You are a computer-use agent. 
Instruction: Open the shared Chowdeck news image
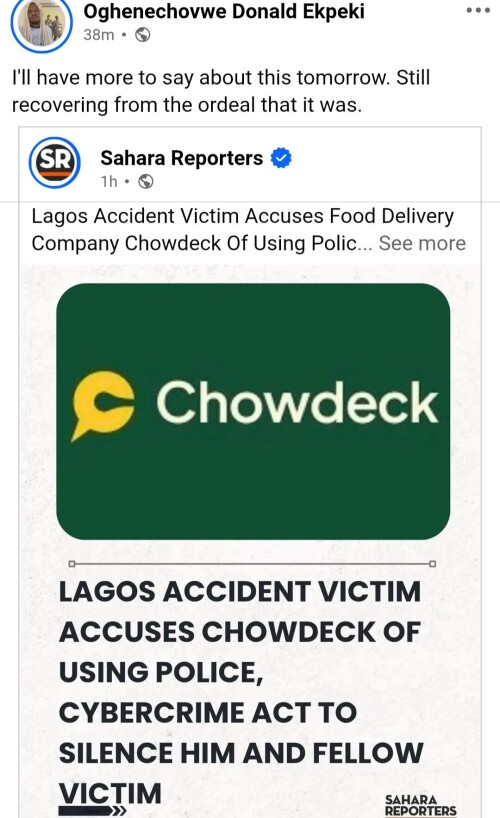(251, 541)
